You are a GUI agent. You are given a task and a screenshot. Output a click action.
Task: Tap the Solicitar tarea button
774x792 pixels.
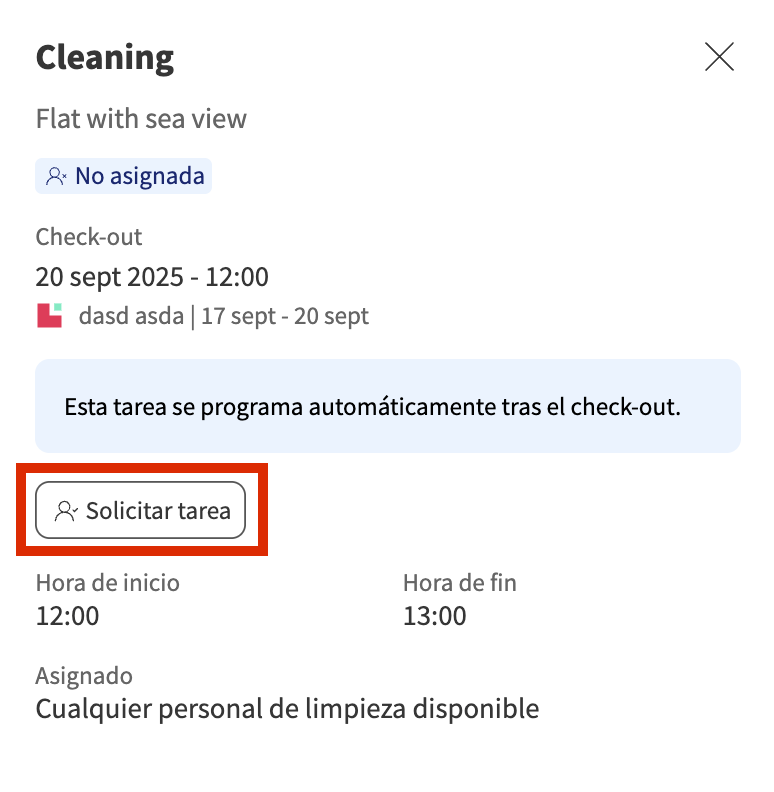(141, 511)
